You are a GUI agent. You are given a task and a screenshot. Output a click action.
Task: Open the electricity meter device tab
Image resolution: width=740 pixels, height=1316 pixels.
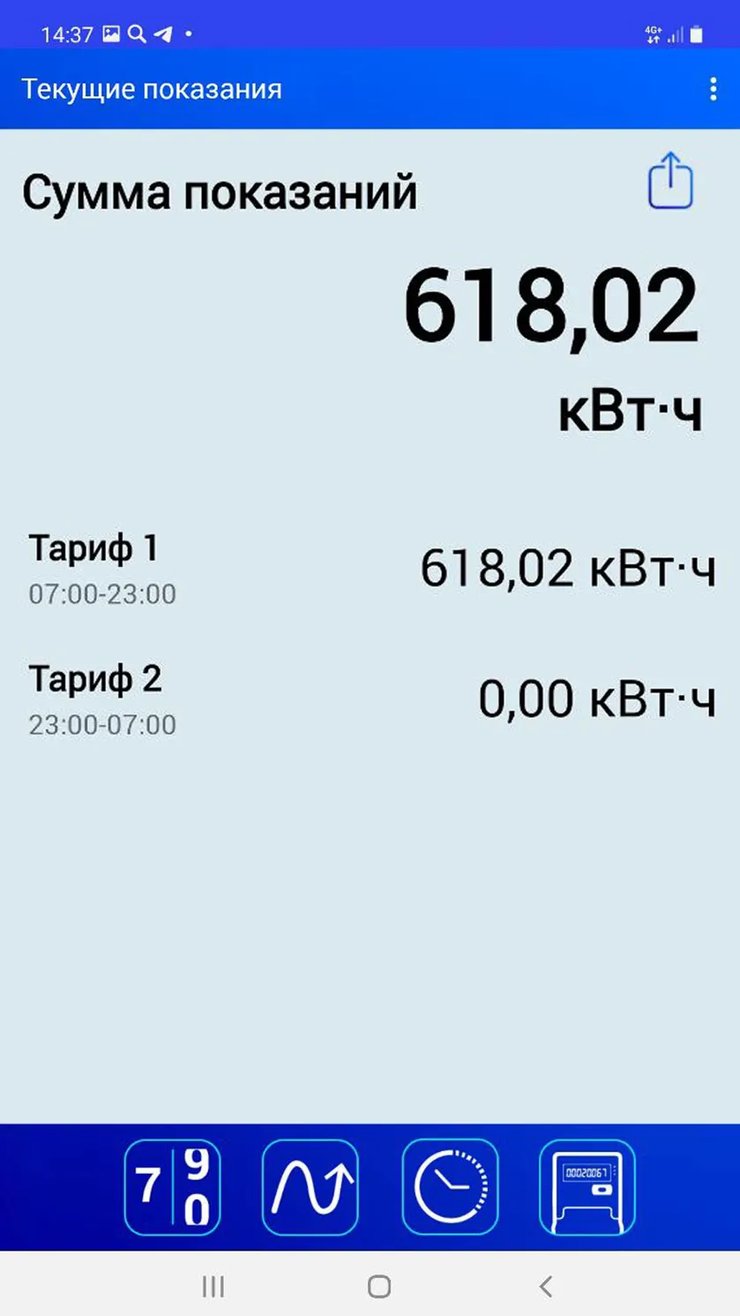(587, 1187)
